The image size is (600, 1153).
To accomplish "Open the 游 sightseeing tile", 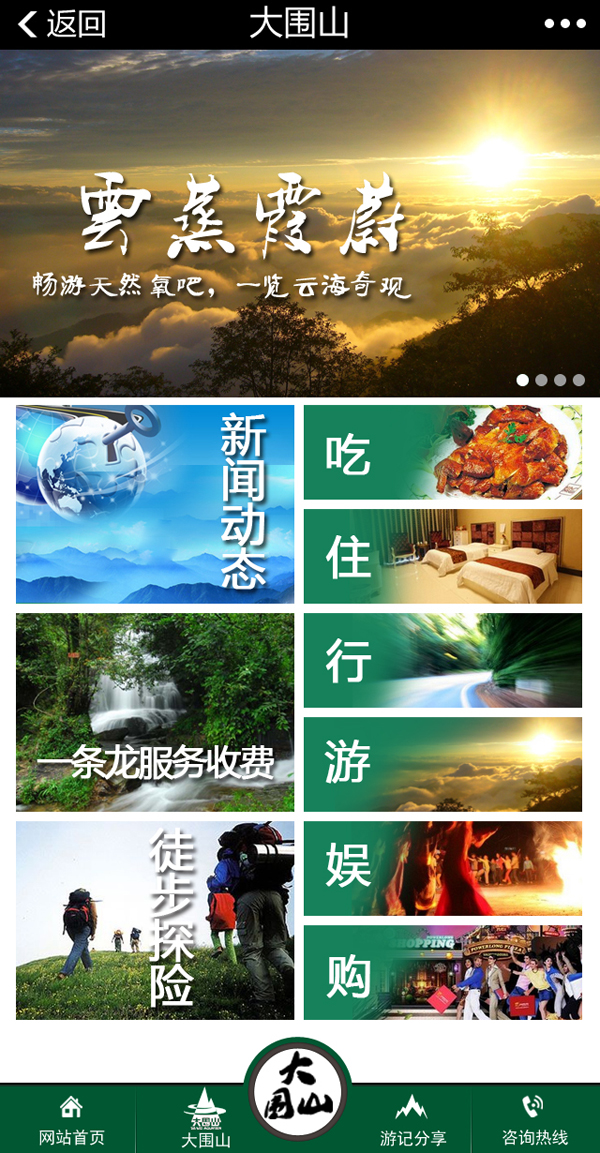I will click(442, 764).
